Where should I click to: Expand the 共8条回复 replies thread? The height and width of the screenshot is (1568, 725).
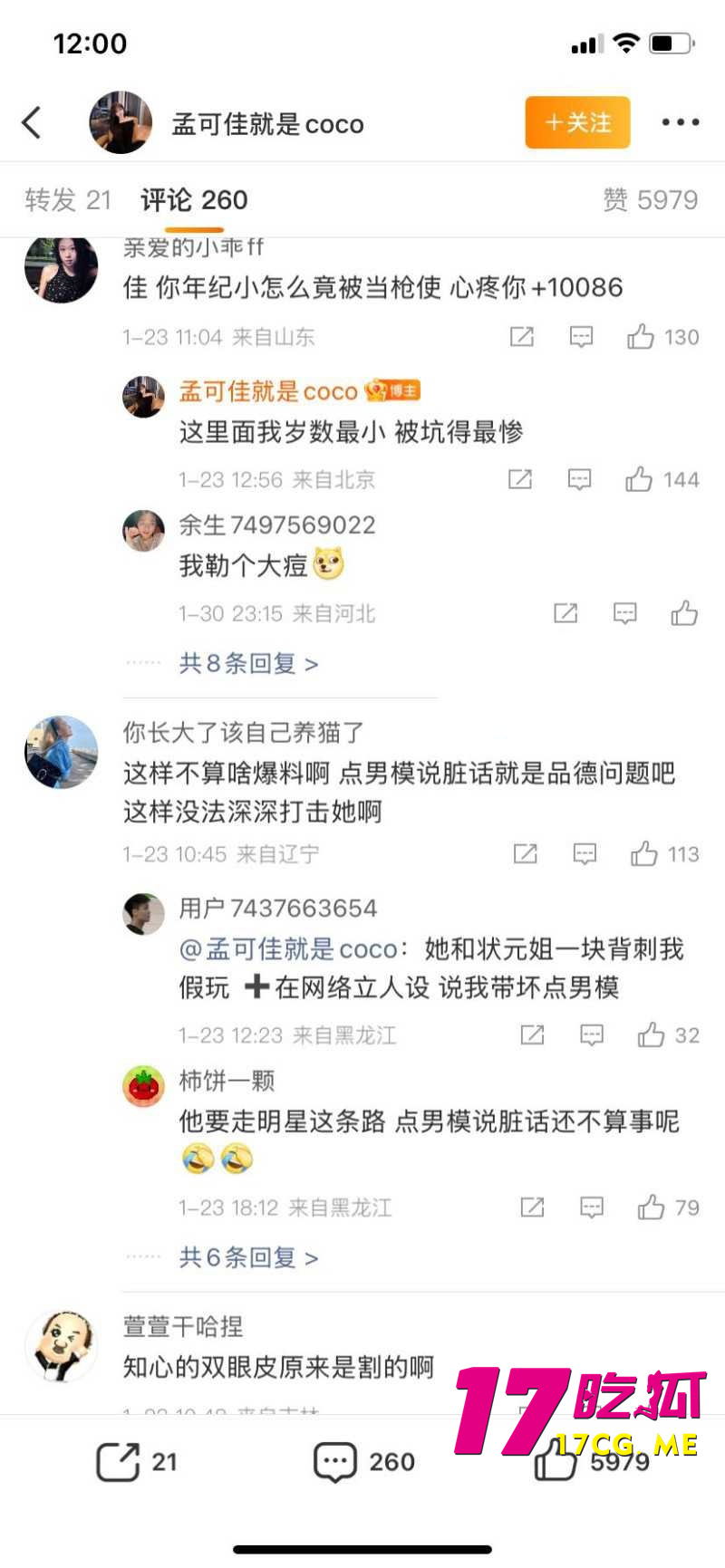tap(246, 664)
